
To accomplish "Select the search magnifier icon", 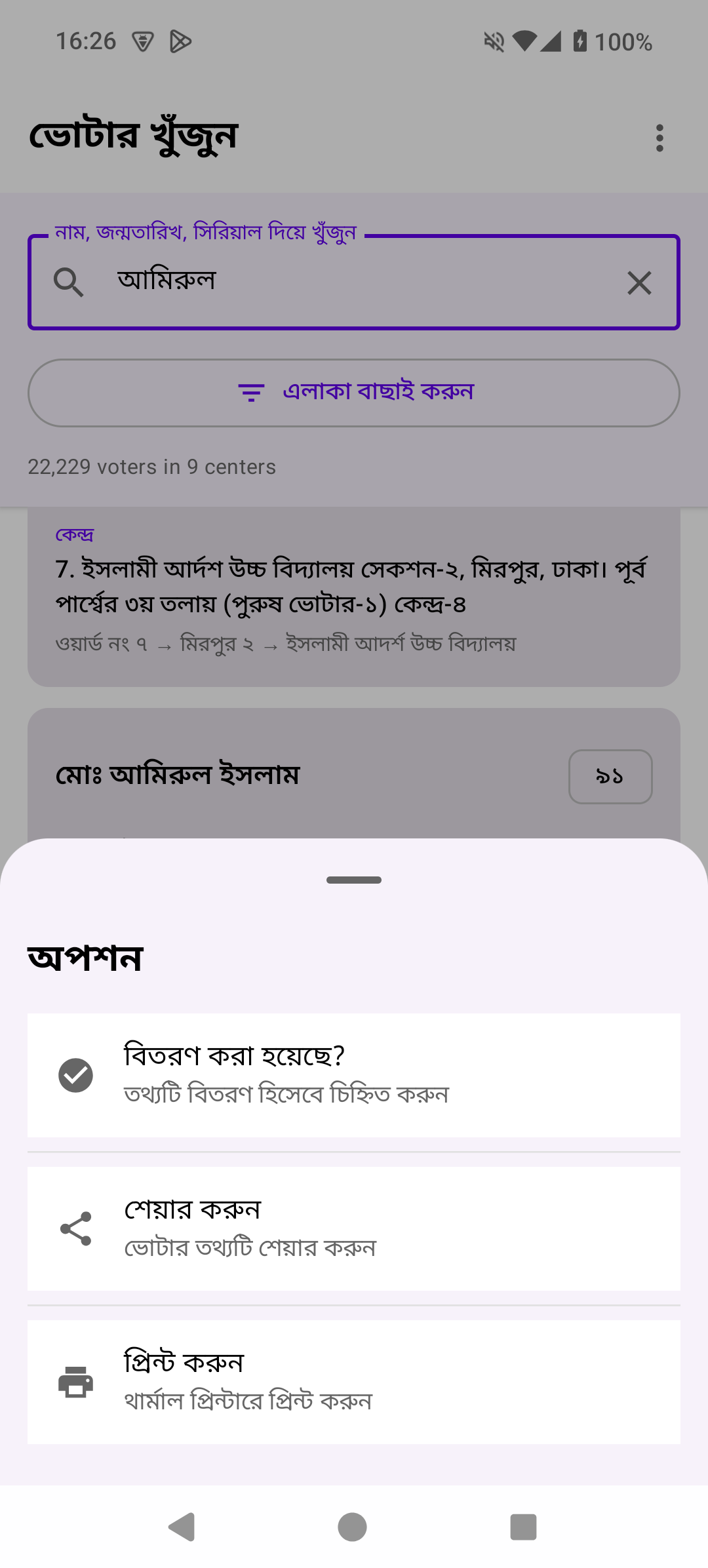I will 70,282.
